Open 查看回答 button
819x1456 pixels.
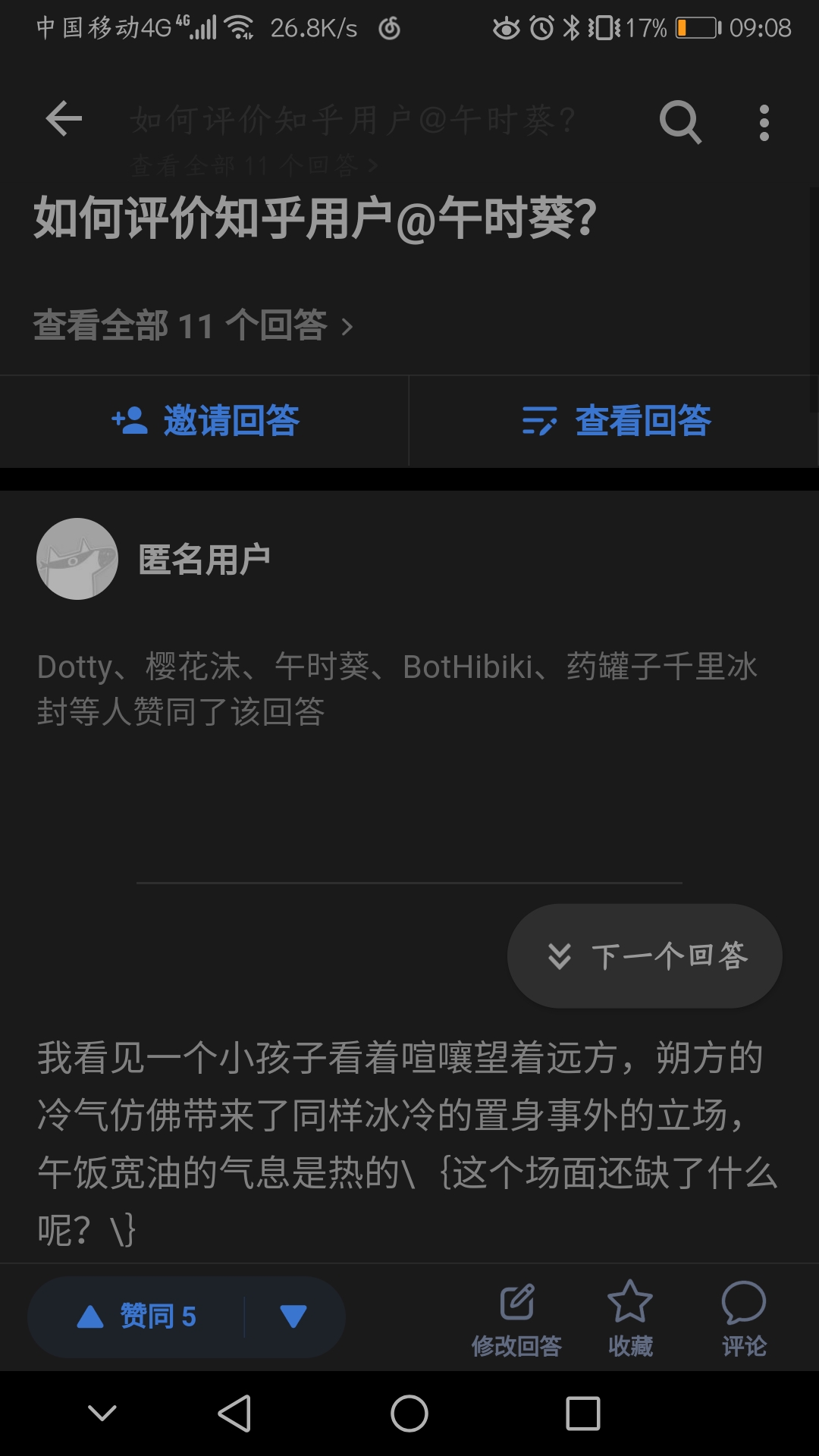click(616, 421)
